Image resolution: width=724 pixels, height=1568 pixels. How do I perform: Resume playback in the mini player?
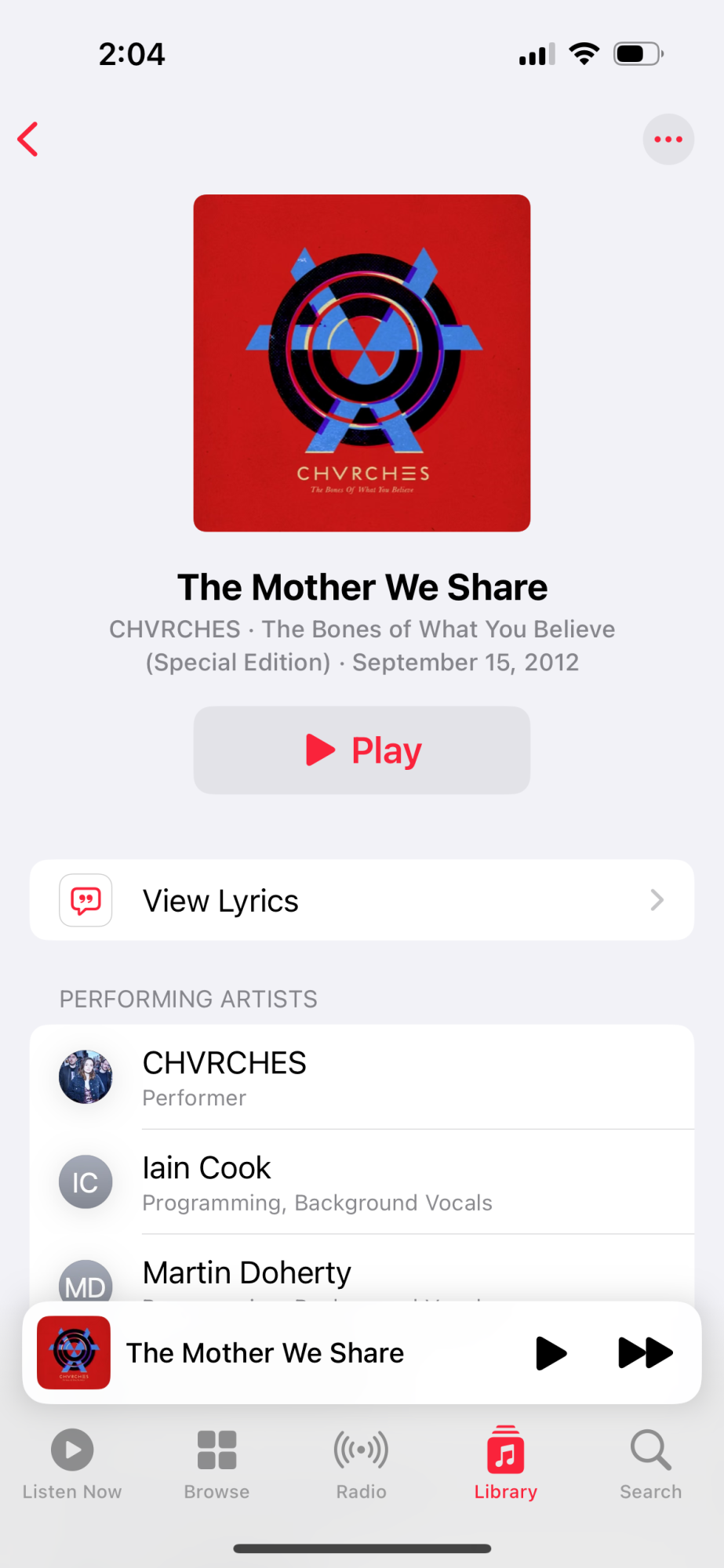pos(551,1353)
